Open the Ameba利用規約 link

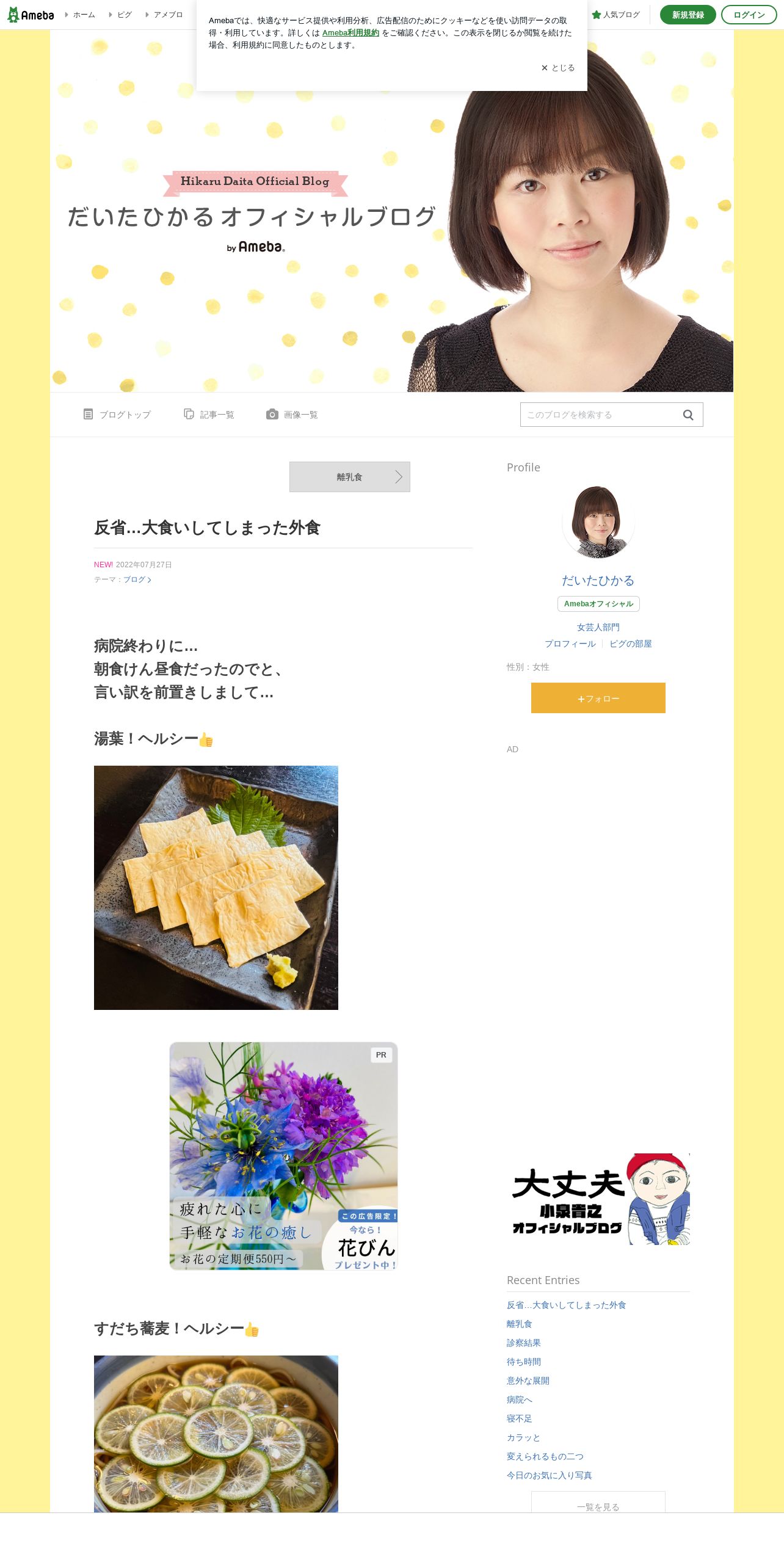[350, 33]
